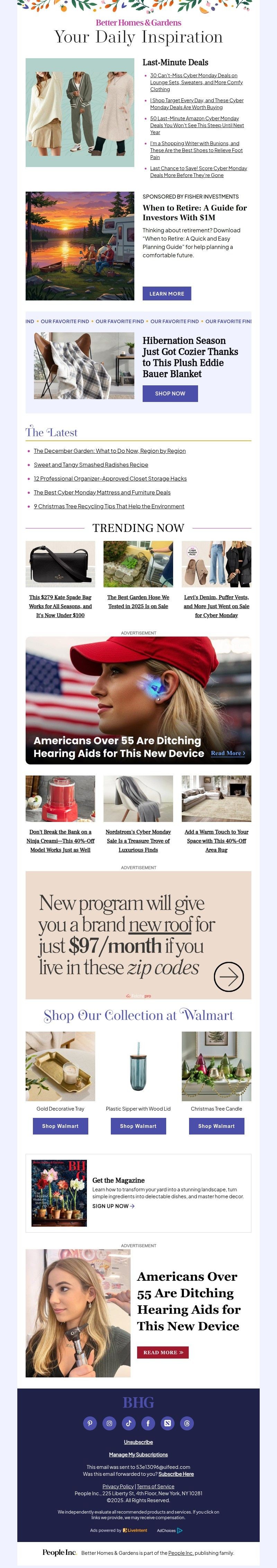Tap the Learn More button for Fisher Investments

166,294
